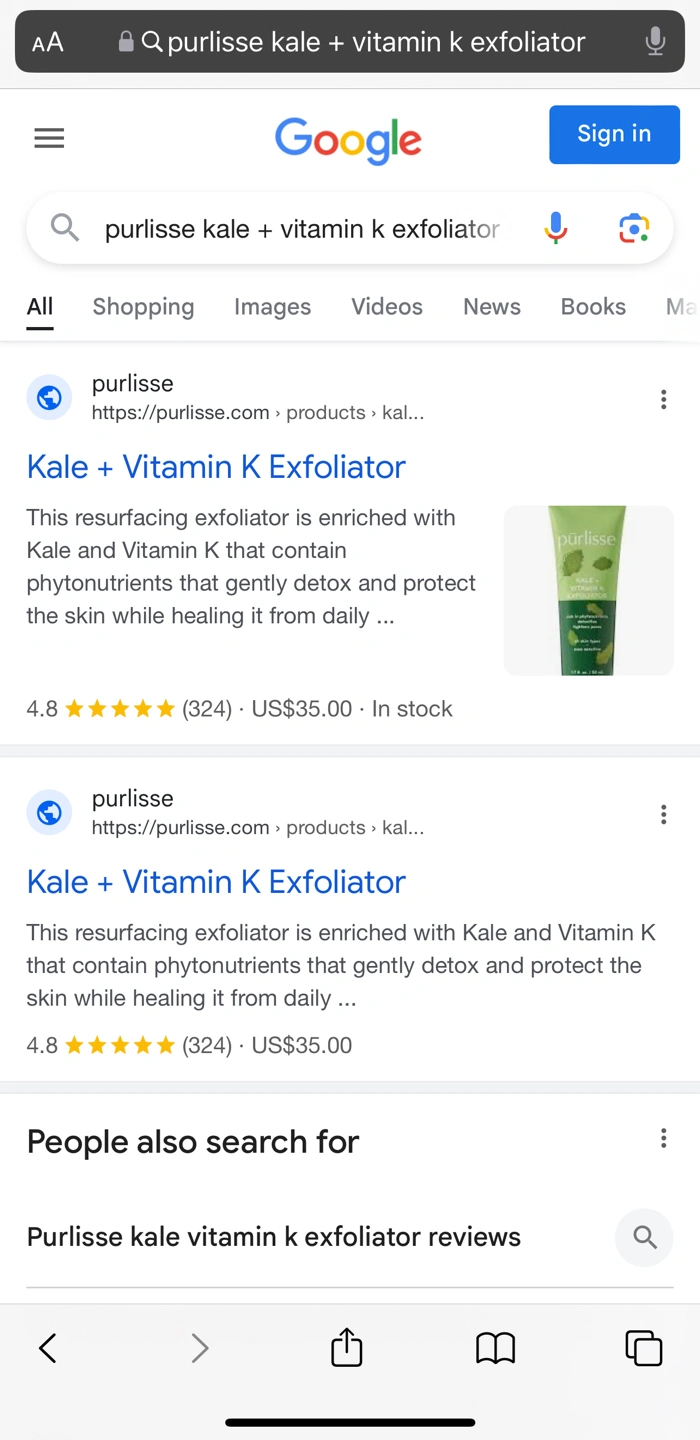The image size is (700, 1440).
Task: Open Safari bookmarks
Action: (x=495, y=1348)
